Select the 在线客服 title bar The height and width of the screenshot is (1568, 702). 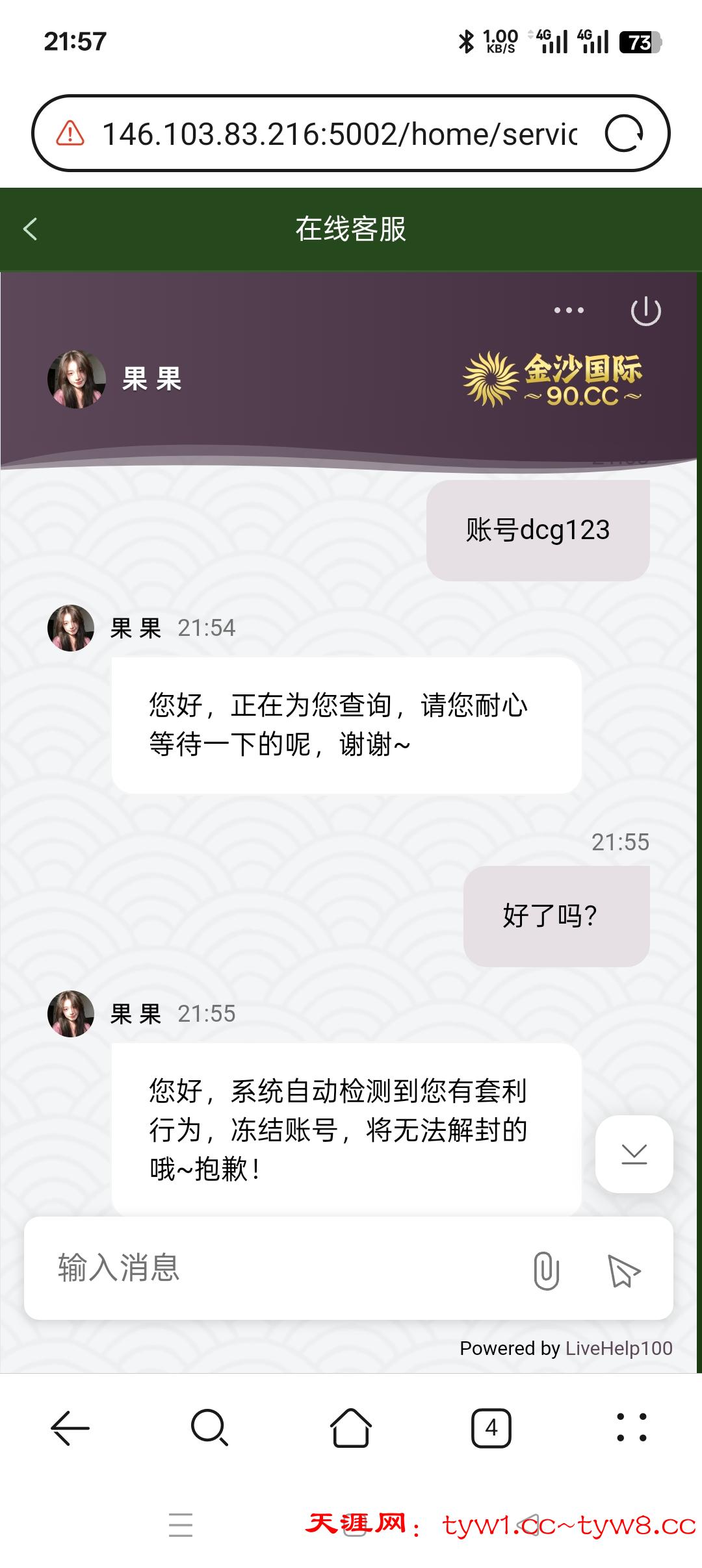351,229
